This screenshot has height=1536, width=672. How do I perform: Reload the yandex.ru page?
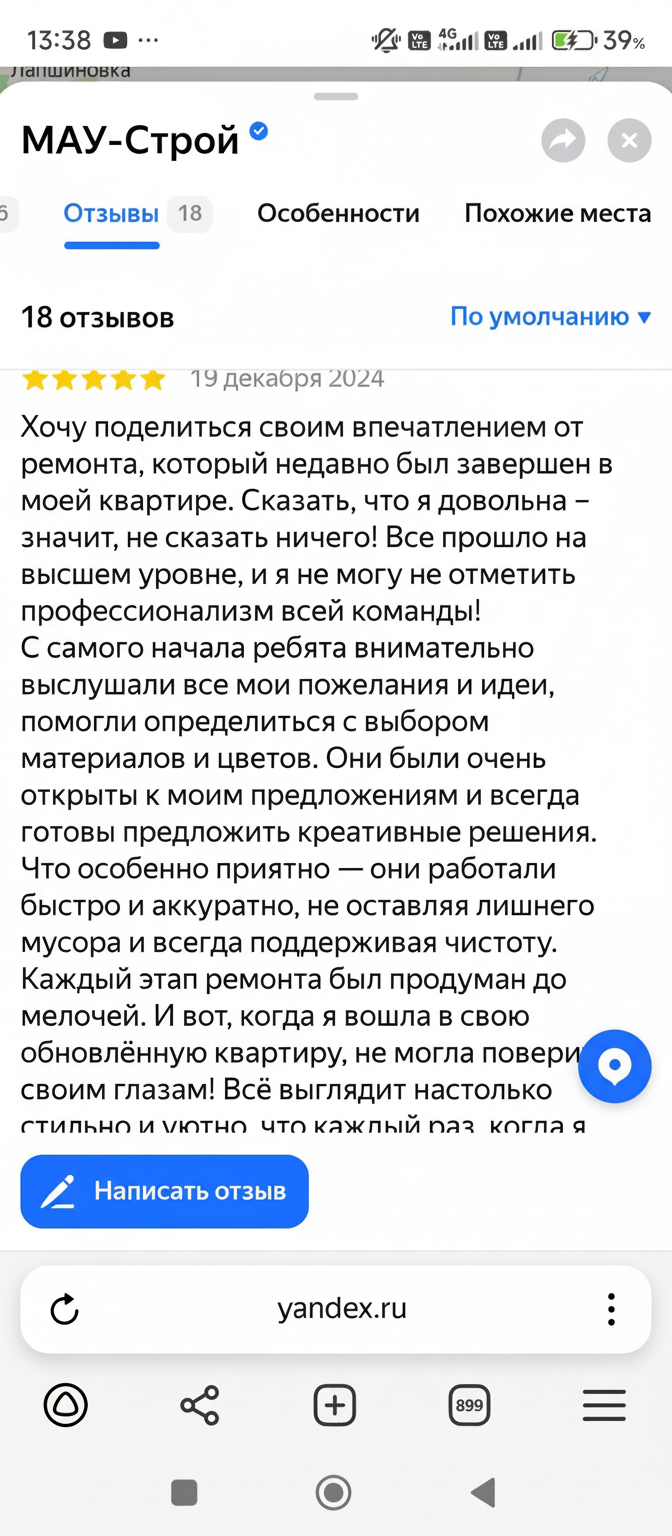click(65, 1309)
